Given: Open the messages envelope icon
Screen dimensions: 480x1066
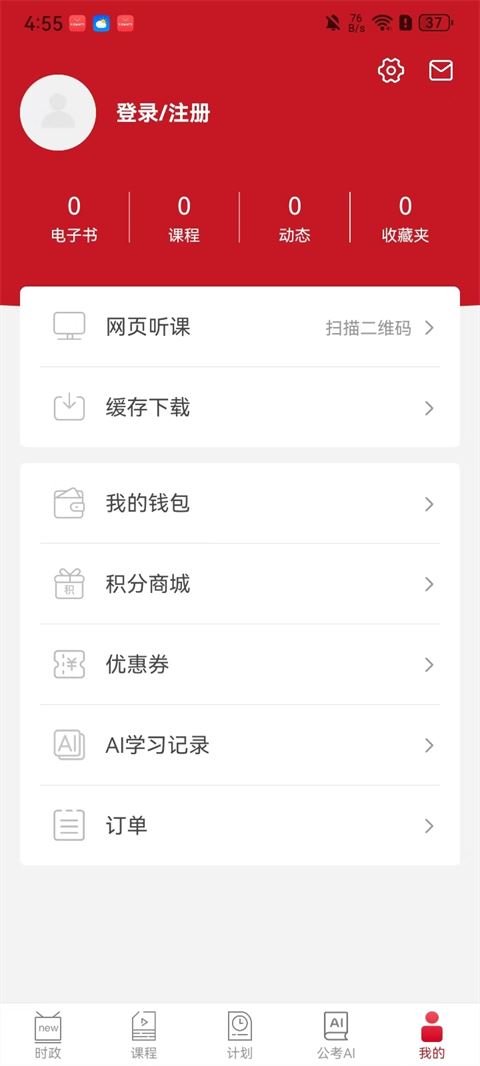Looking at the screenshot, I should point(441,71).
